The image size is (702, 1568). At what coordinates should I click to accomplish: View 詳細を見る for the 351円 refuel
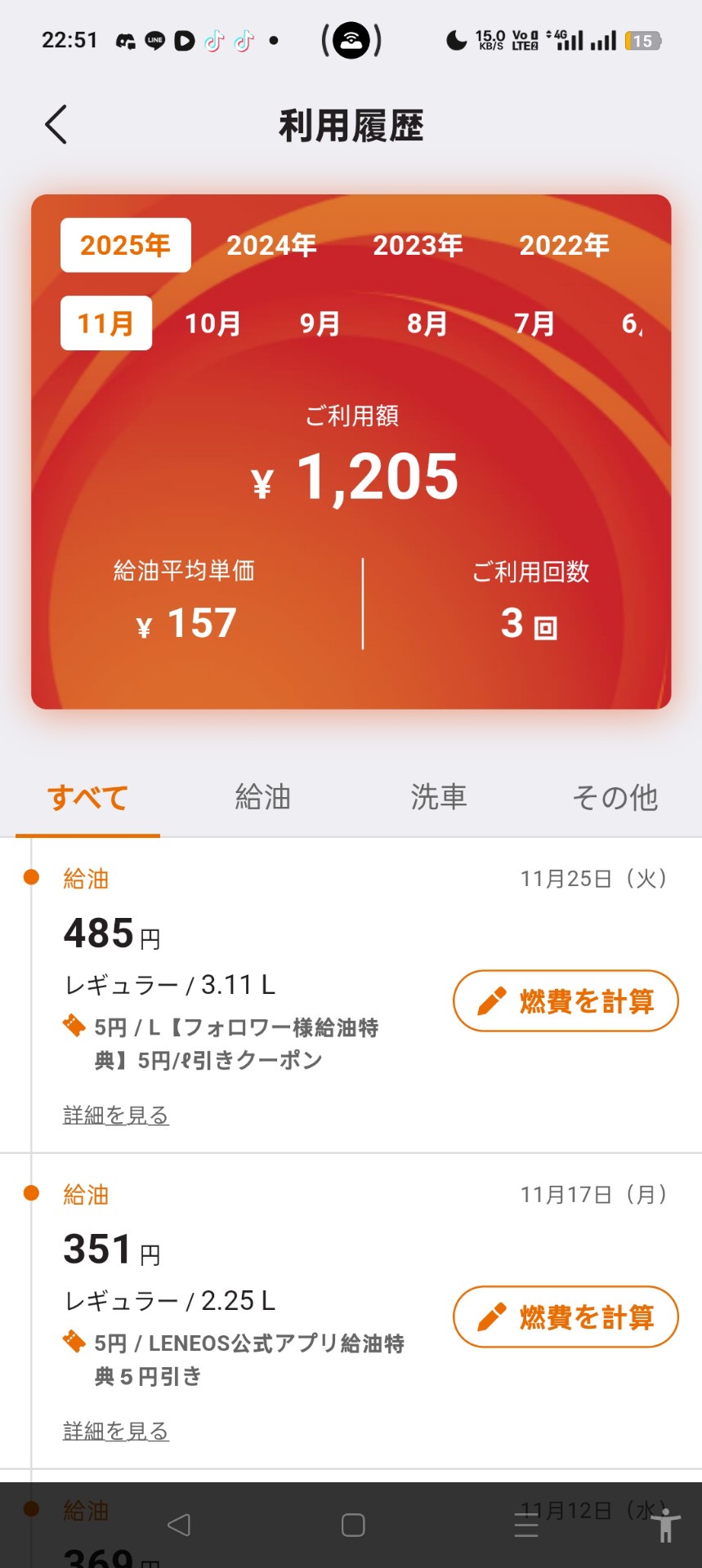click(116, 1431)
